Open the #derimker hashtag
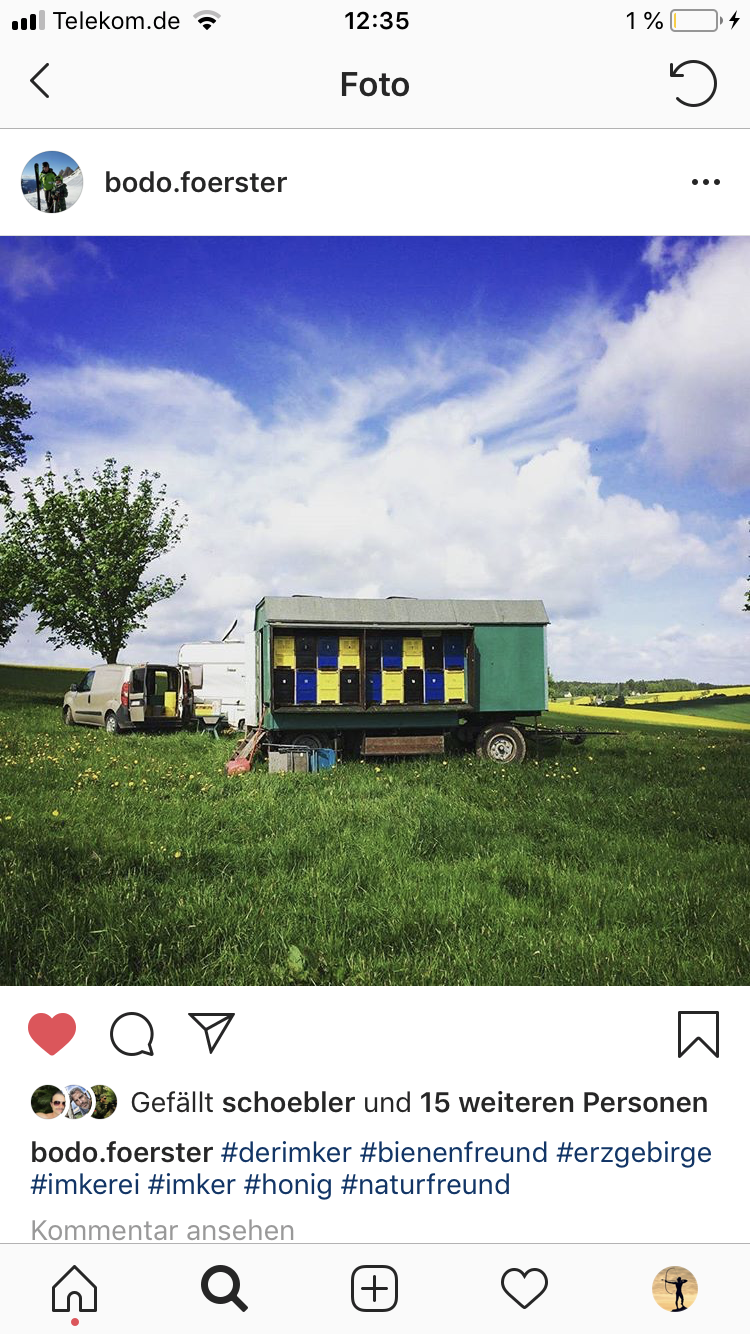Image resolution: width=750 pixels, height=1334 pixels. [286, 1152]
